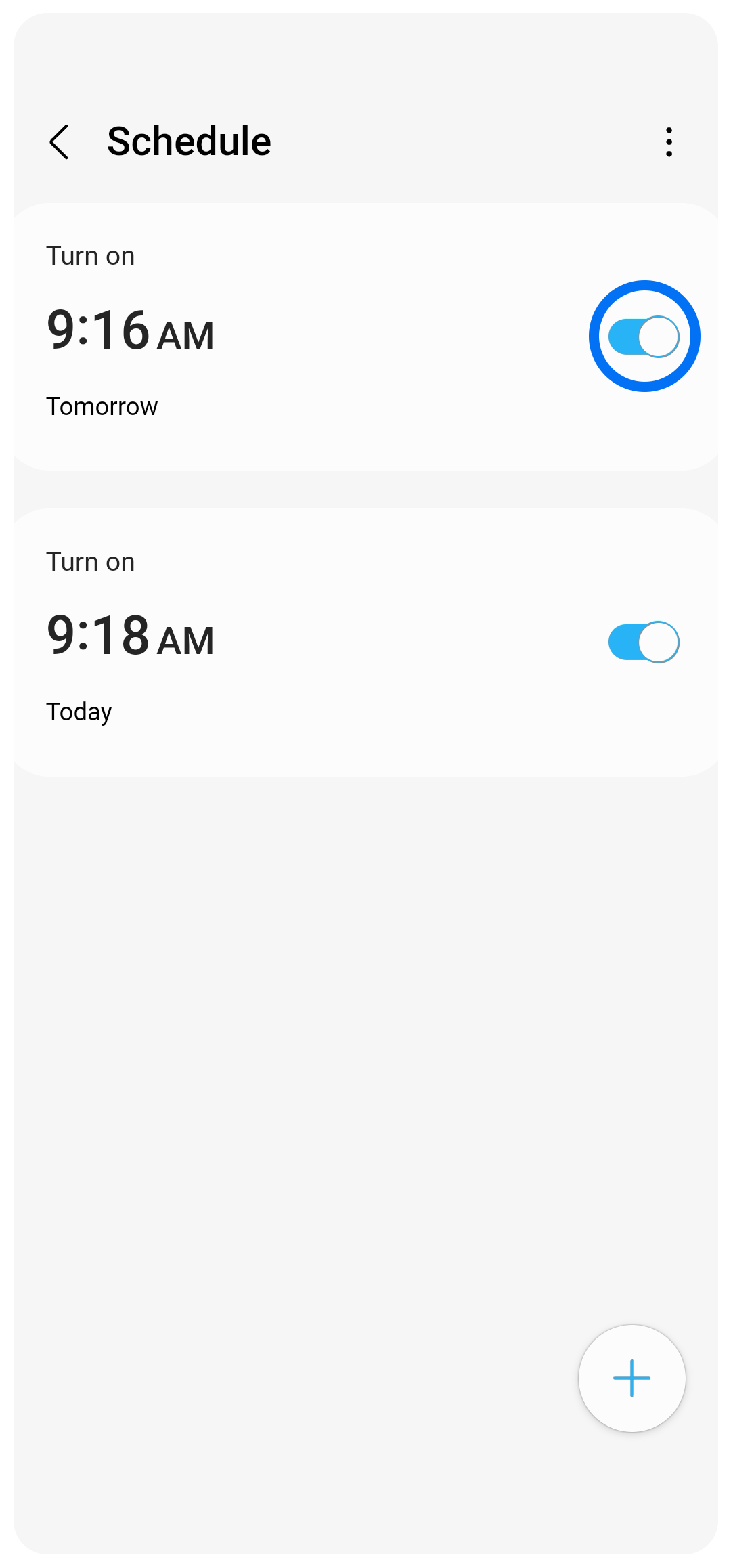Open the more options menu
This screenshot has width=731, height=1568.
(669, 142)
